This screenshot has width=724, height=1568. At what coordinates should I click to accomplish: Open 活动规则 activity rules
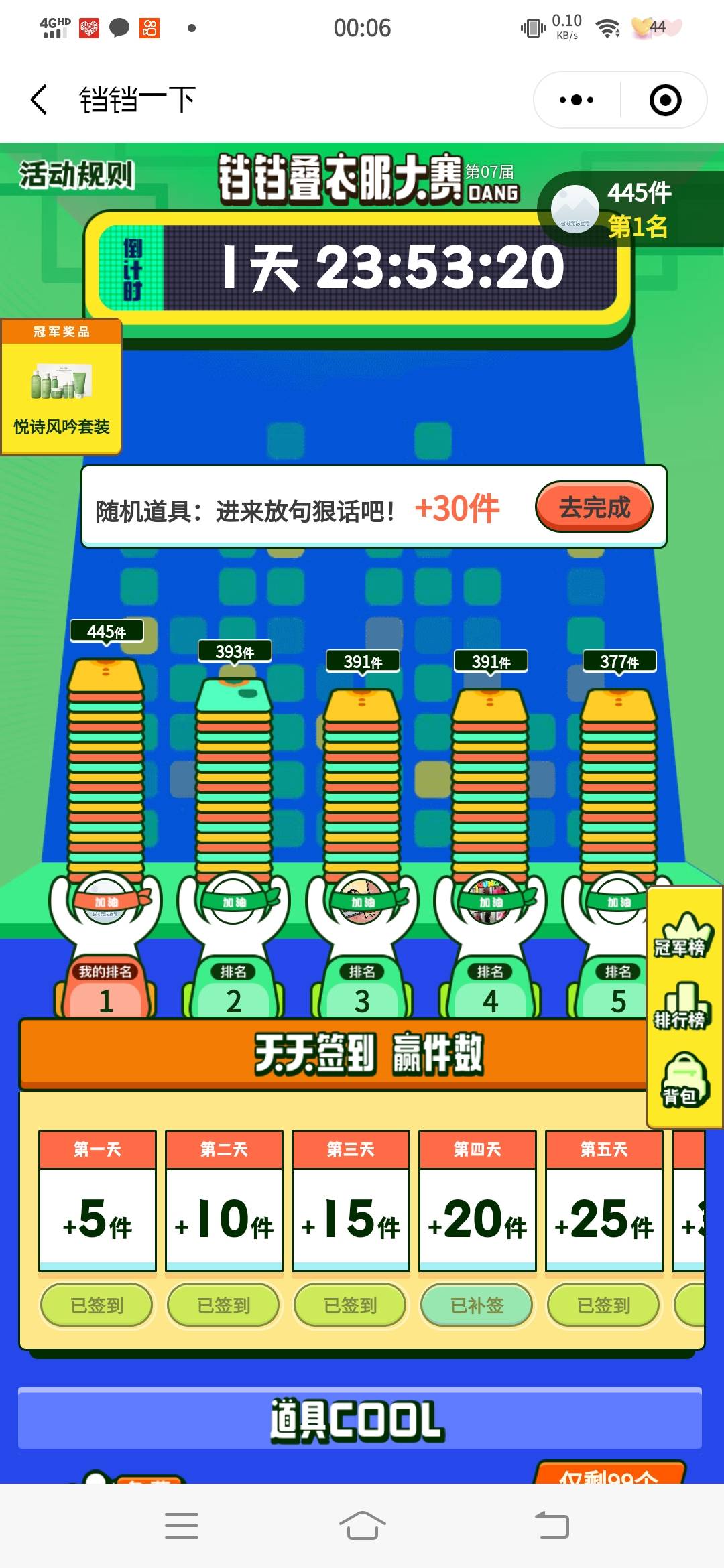(76, 176)
